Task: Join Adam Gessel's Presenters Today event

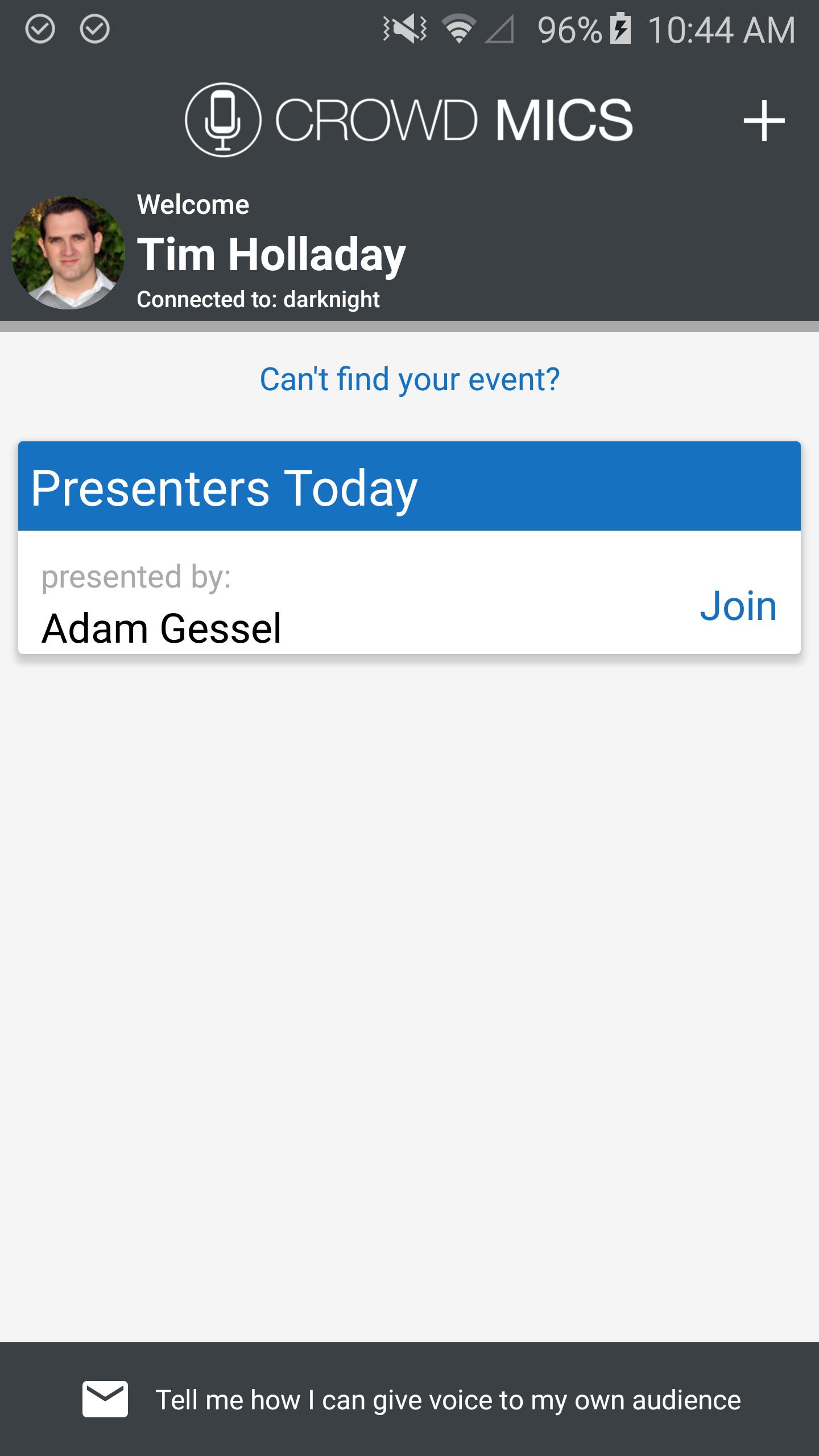Action: pos(738,606)
